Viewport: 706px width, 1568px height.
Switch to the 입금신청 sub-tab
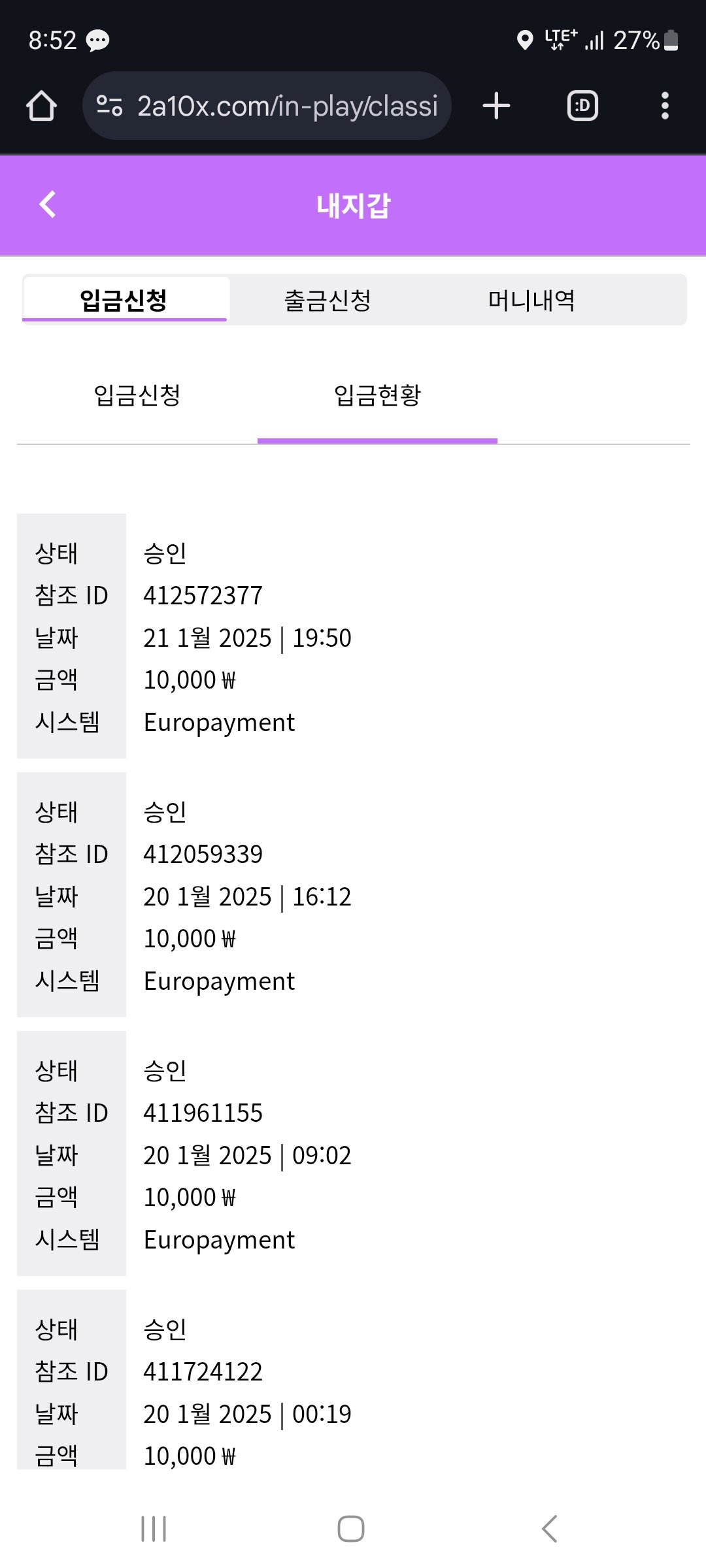137,395
